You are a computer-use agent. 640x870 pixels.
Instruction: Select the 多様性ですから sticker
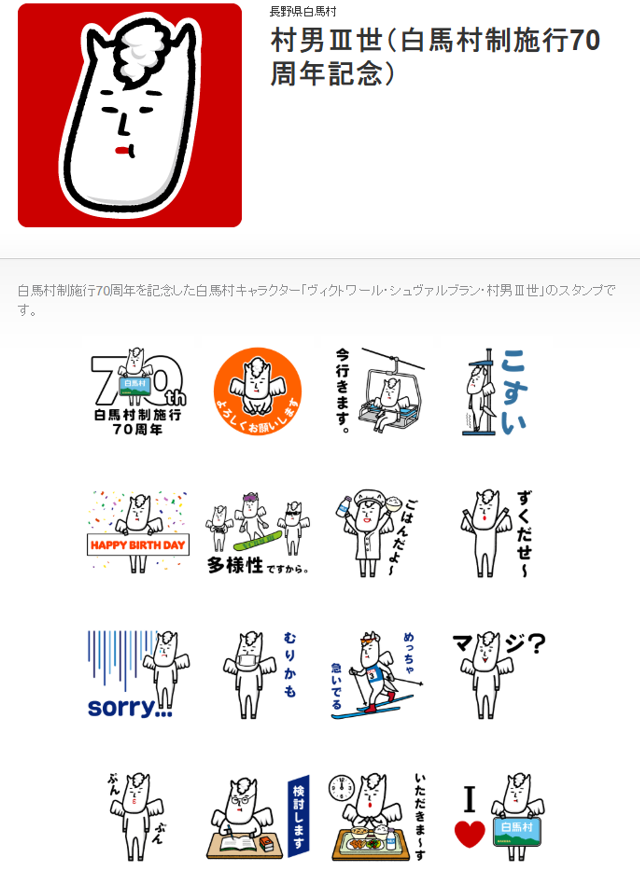pos(258,533)
